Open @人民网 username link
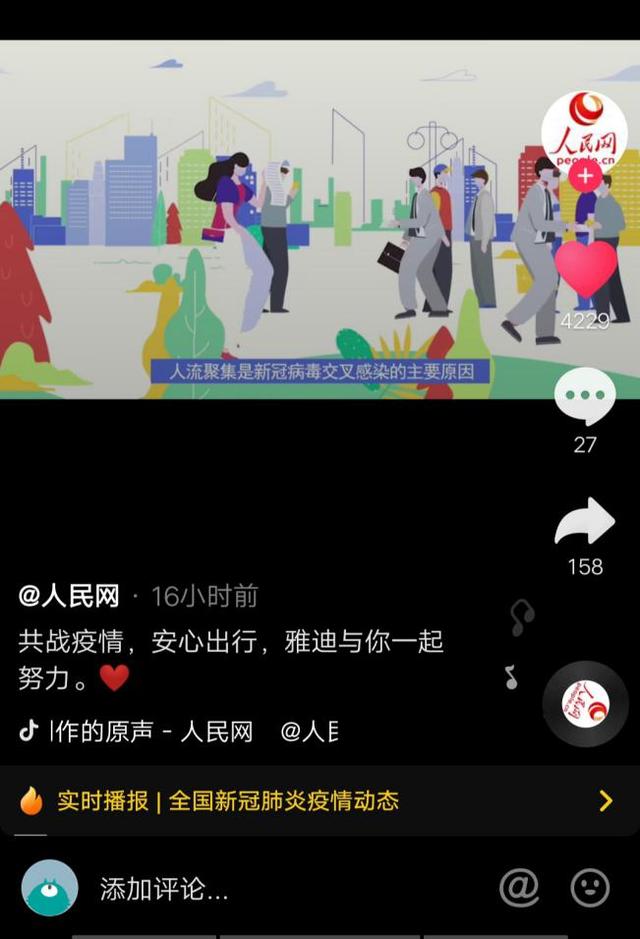 (x=69, y=597)
